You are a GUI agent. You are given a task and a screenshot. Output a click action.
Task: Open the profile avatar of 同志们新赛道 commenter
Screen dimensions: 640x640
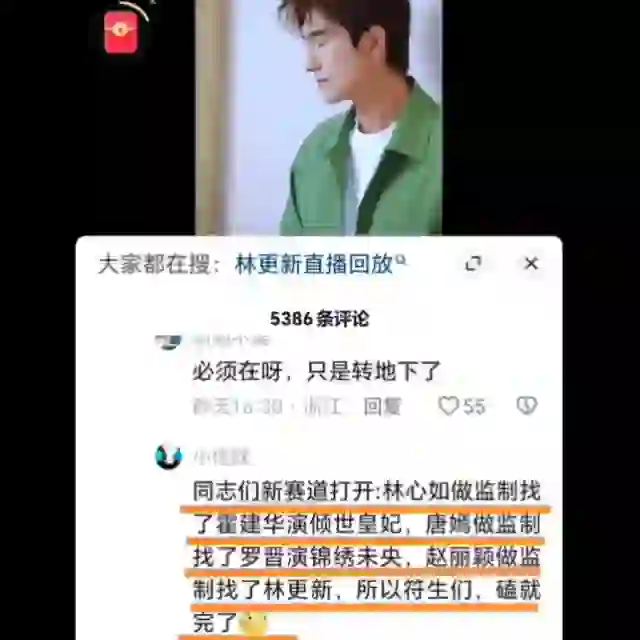click(168, 457)
